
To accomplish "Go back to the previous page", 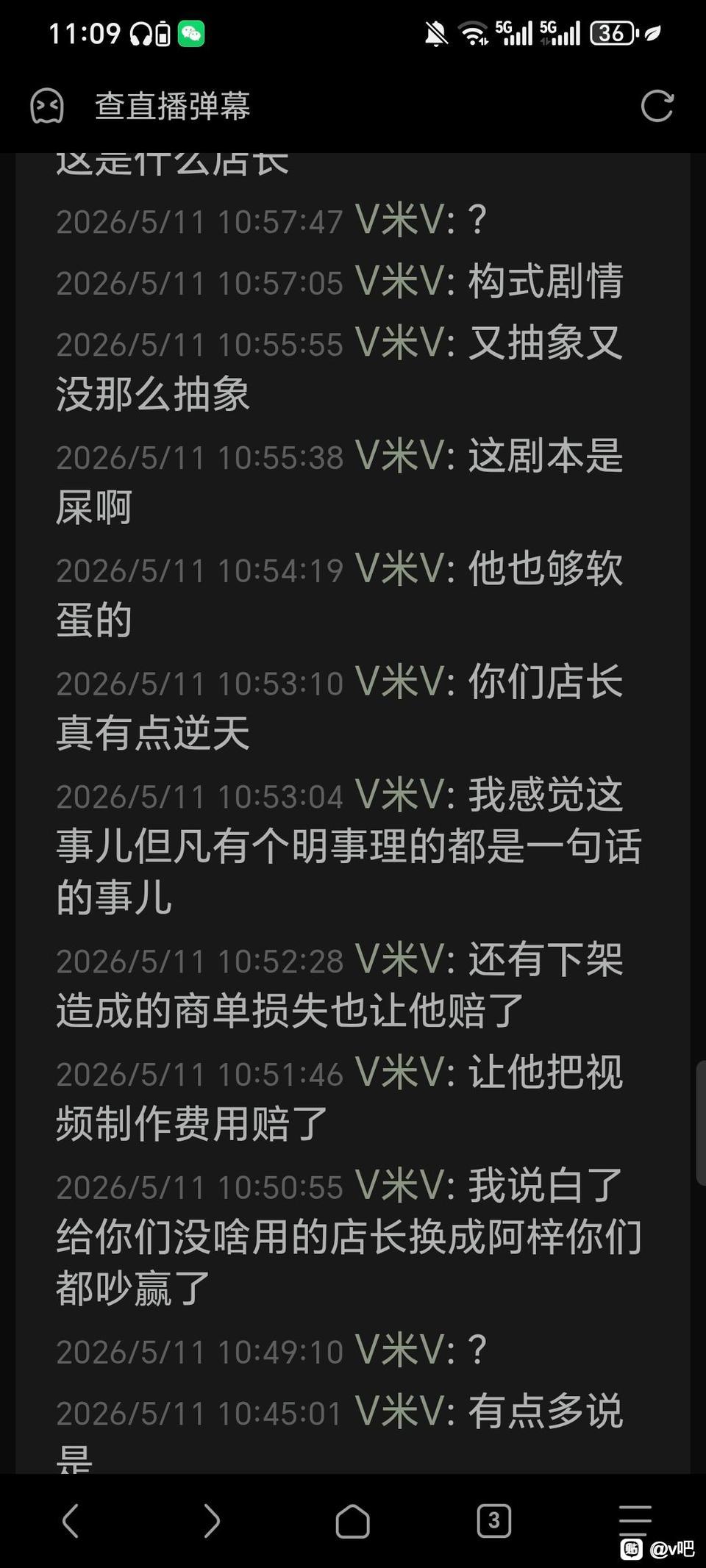I will click(71, 1520).
